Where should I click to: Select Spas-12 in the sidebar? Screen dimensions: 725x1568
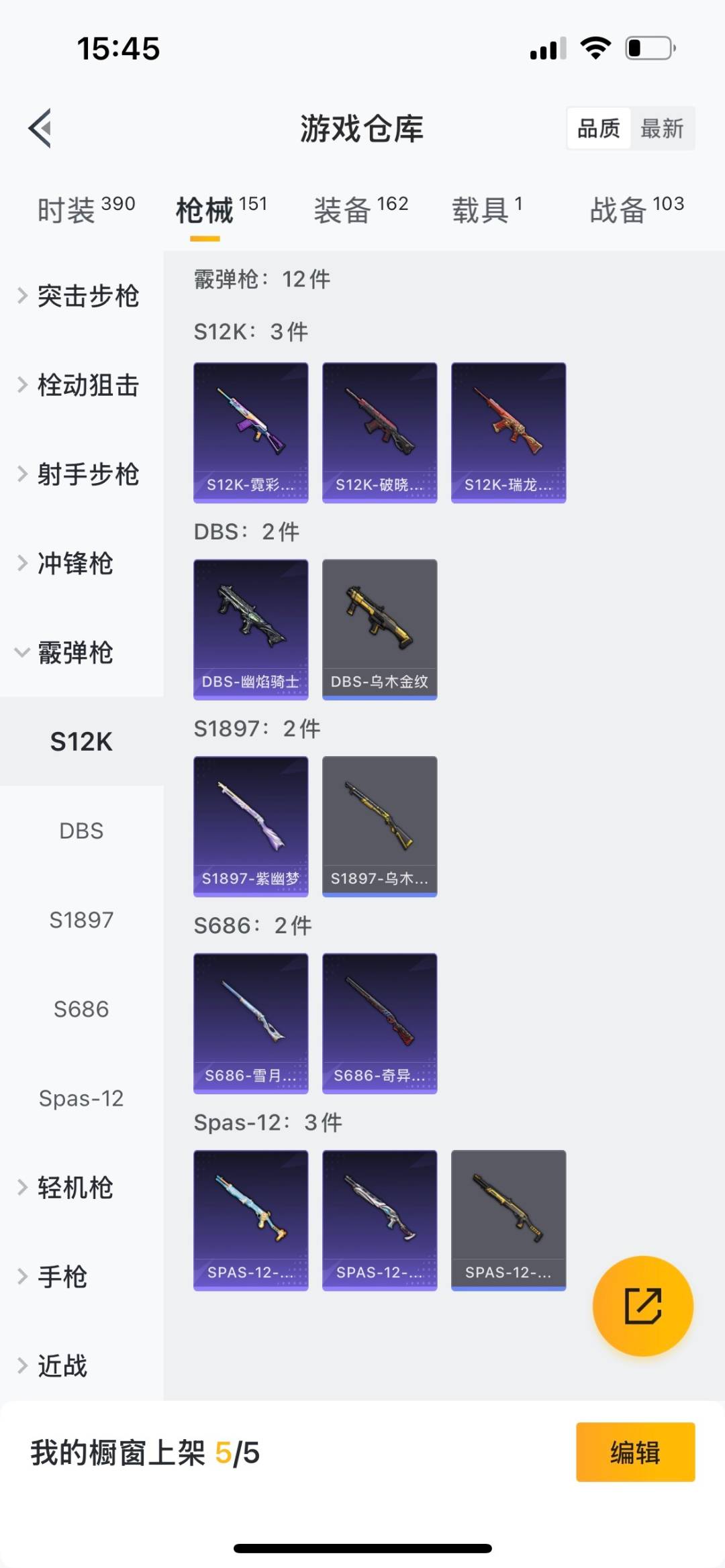click(x=81, y=1098)
